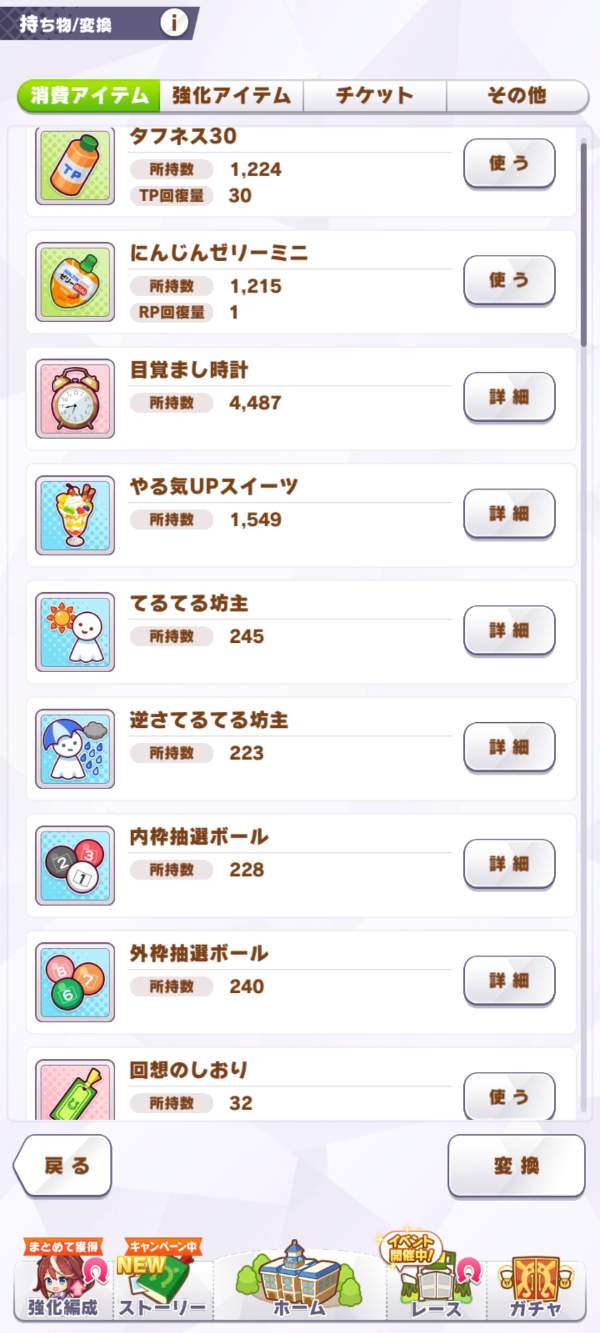Viewport: 600px width, 1333px height.
Task: Open the その他 tab
Action: click(516, 96)
